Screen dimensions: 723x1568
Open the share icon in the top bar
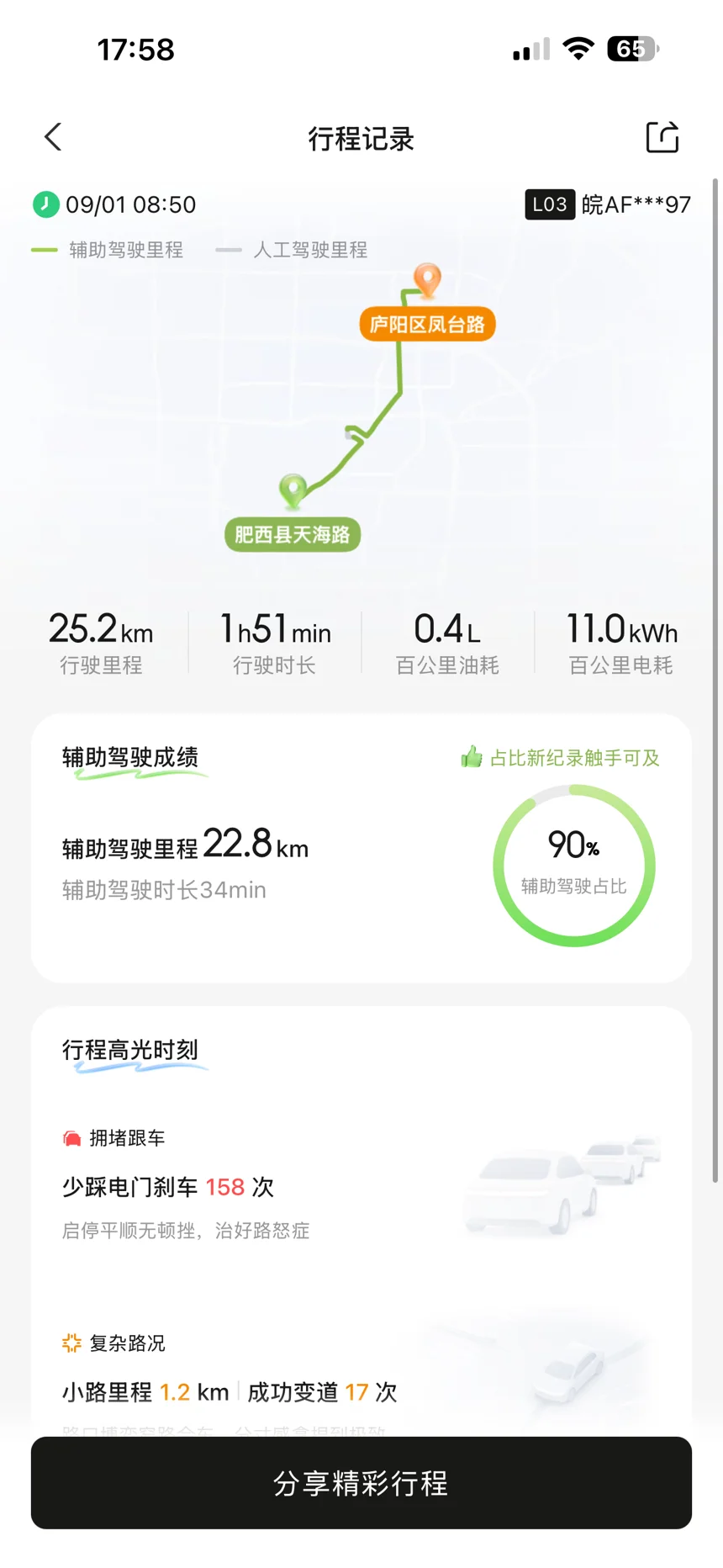[662, 137]
